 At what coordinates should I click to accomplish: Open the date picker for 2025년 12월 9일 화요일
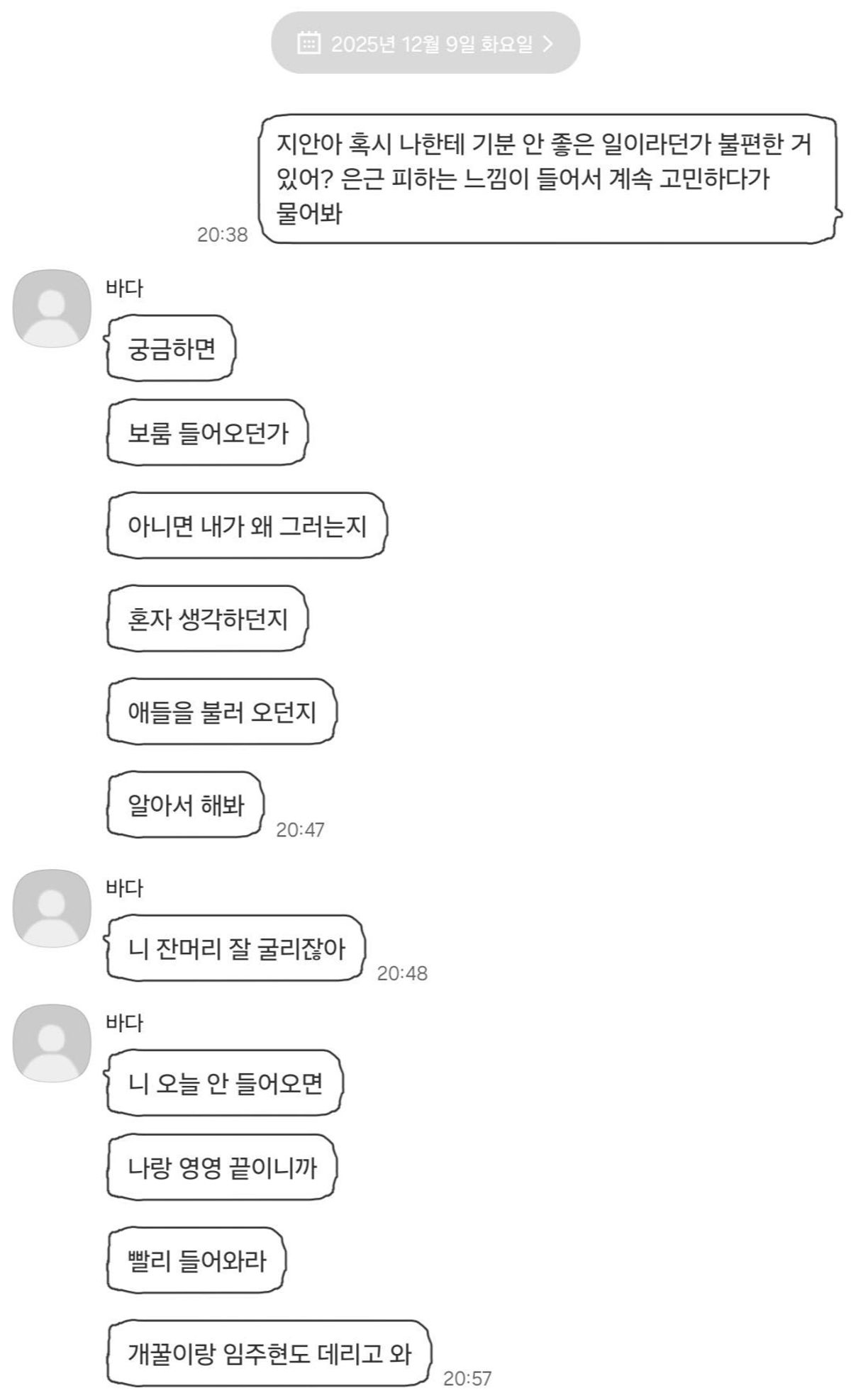pos(425,43)
